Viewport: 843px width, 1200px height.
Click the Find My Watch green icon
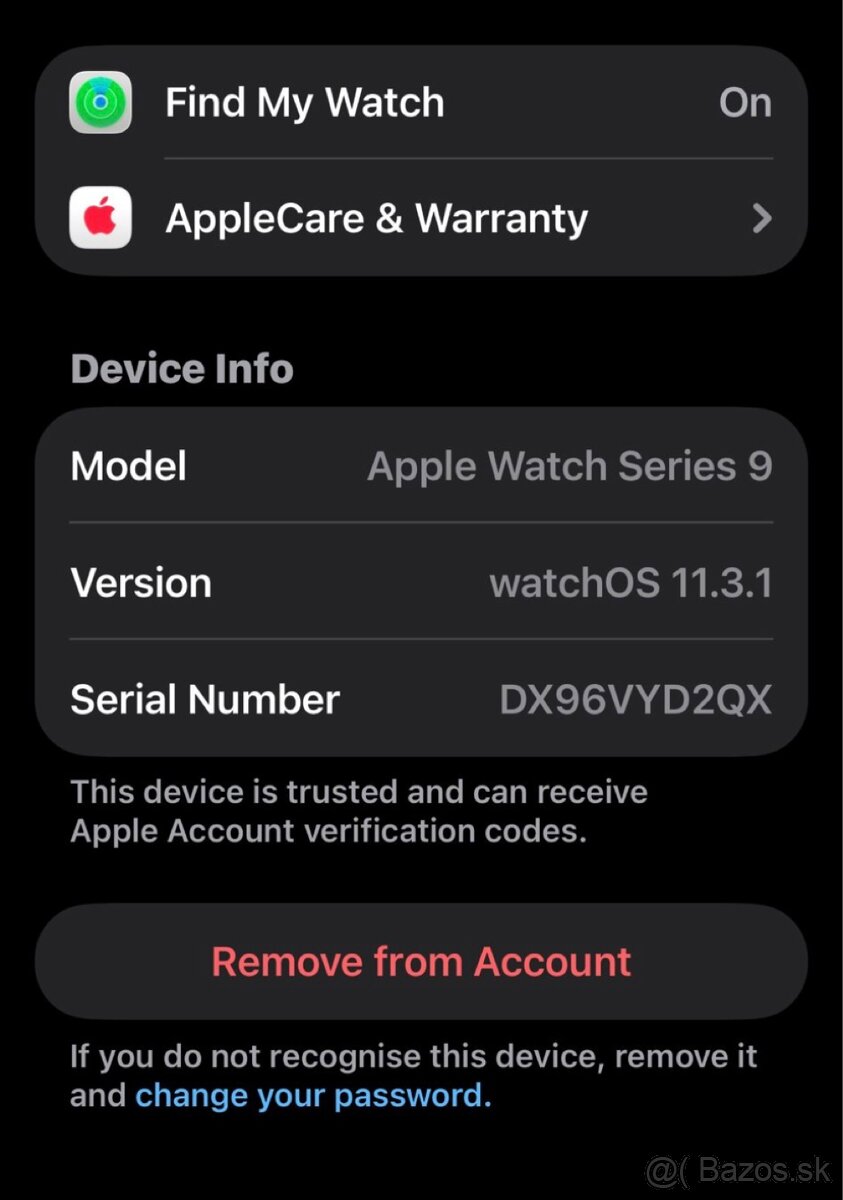[100, 101]
